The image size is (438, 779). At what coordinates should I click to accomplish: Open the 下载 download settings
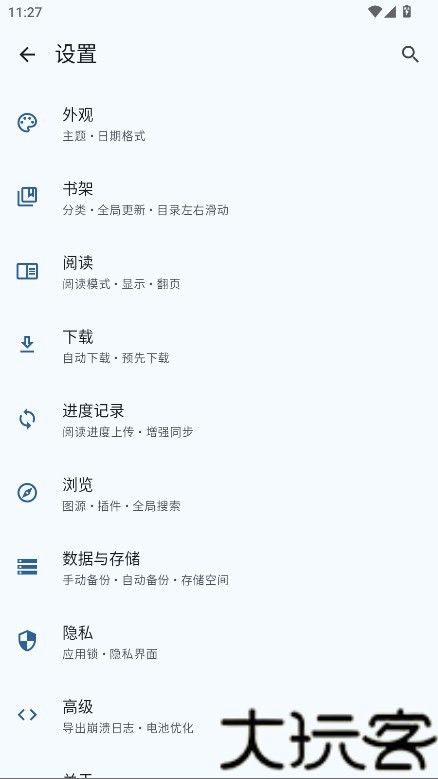[x=219, y=345]
